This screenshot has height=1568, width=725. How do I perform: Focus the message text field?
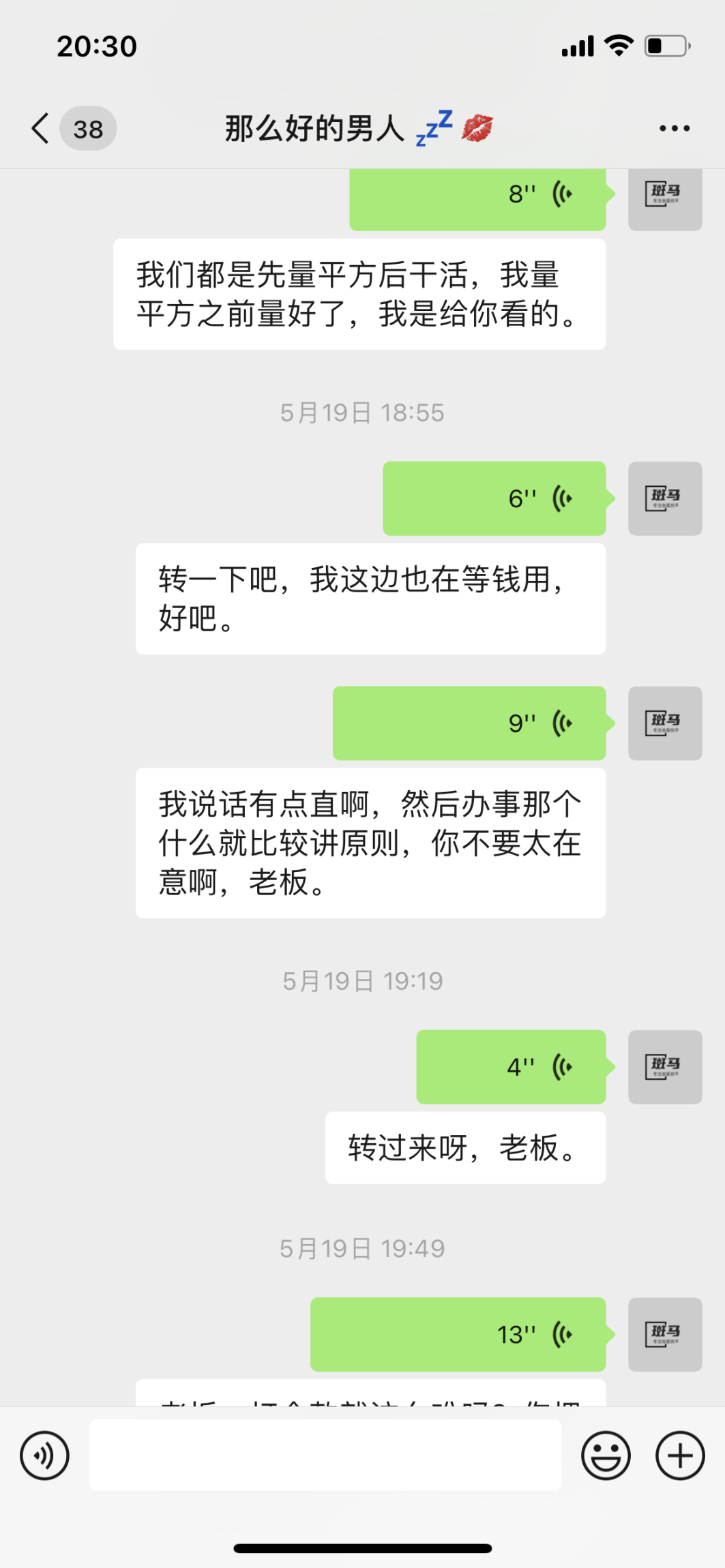point(325,1456)
